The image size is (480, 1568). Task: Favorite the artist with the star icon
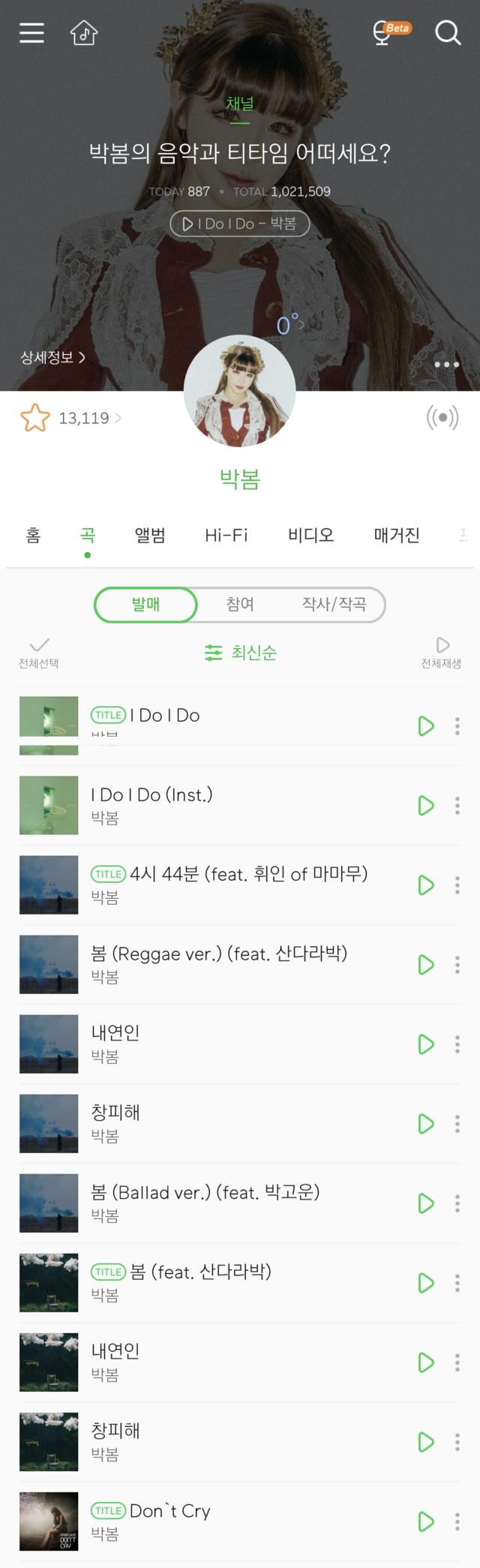(34, 418)
